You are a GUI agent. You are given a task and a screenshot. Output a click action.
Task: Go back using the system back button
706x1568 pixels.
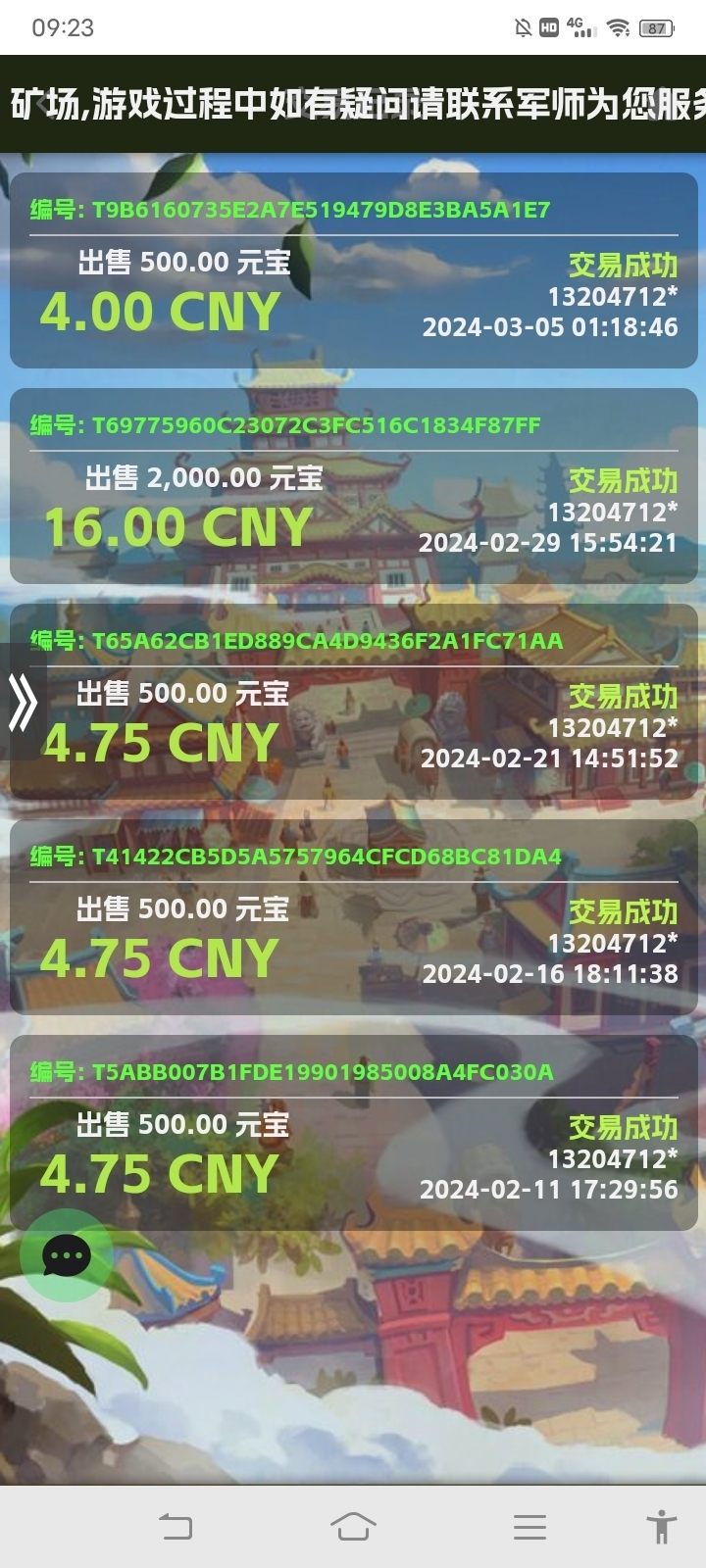pos(176,1527)
